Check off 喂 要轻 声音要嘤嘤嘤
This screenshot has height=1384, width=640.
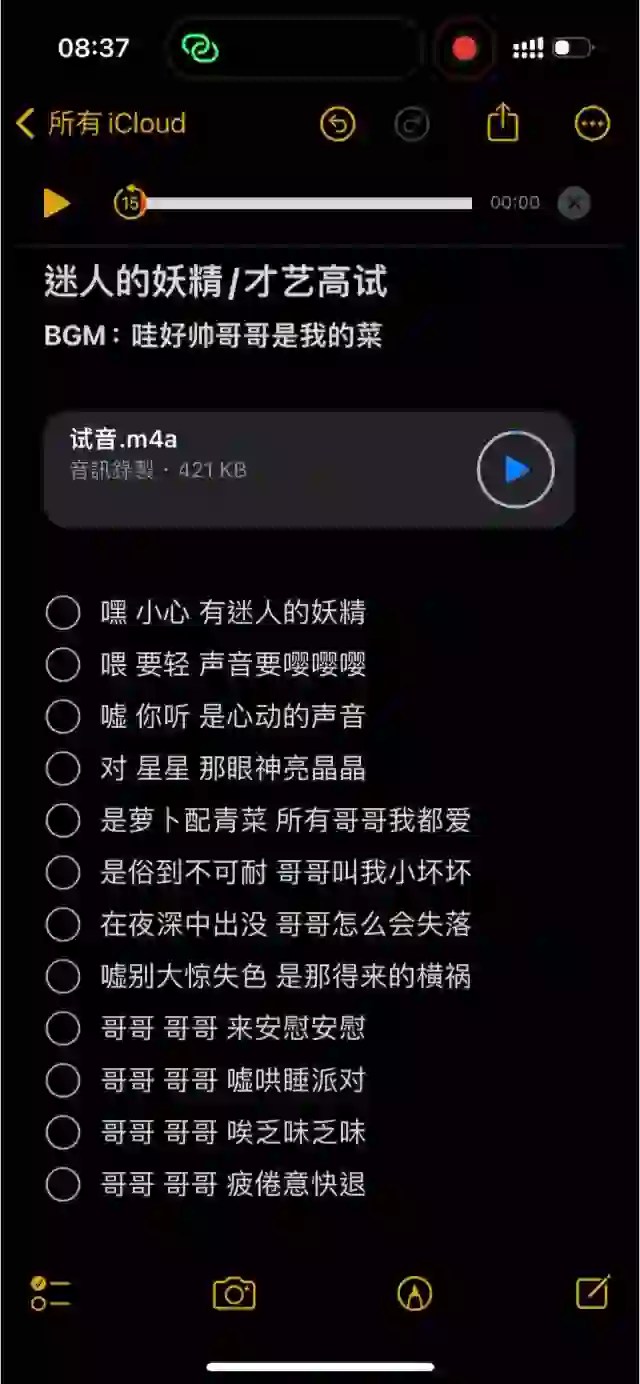(63, 665)
